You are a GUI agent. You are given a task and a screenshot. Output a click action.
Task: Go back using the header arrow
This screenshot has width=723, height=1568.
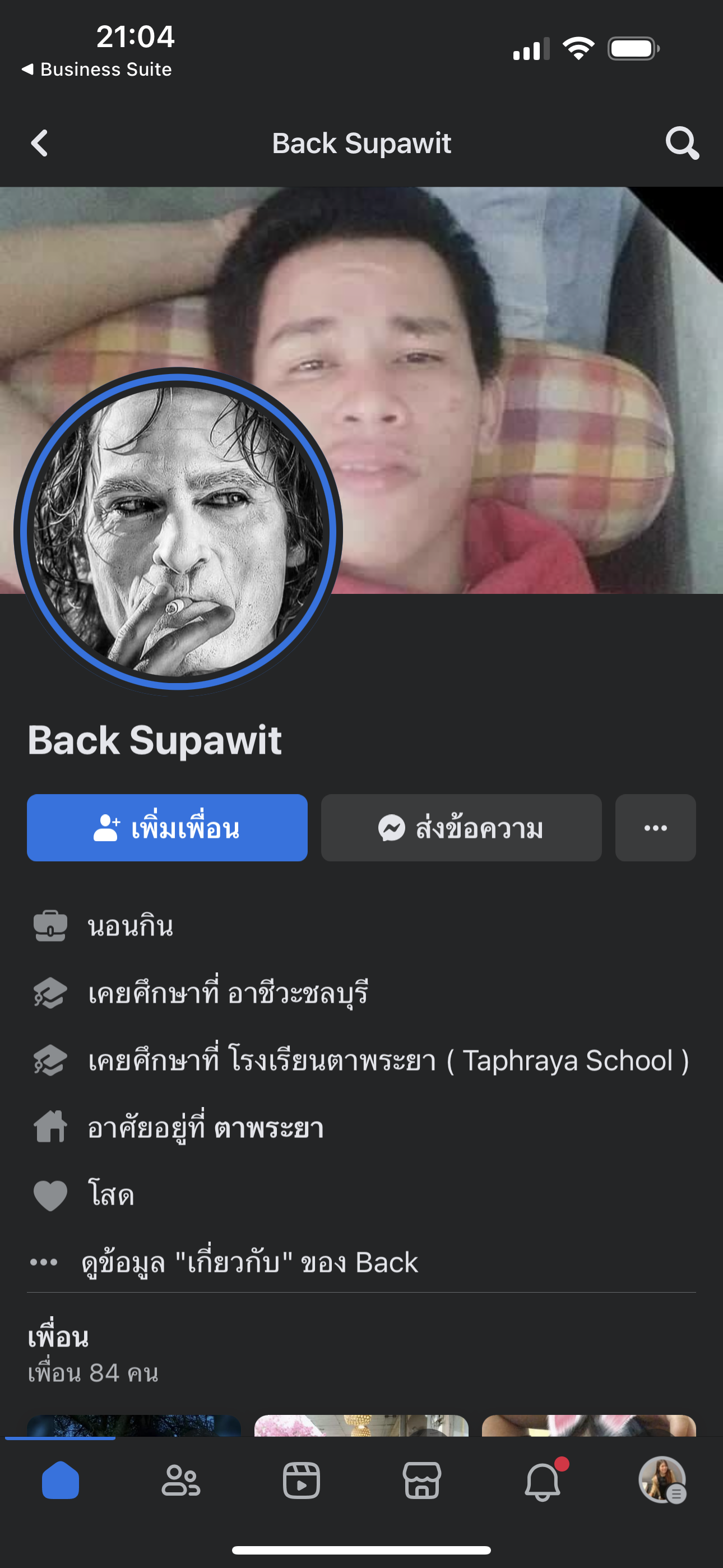coord(40,144)
